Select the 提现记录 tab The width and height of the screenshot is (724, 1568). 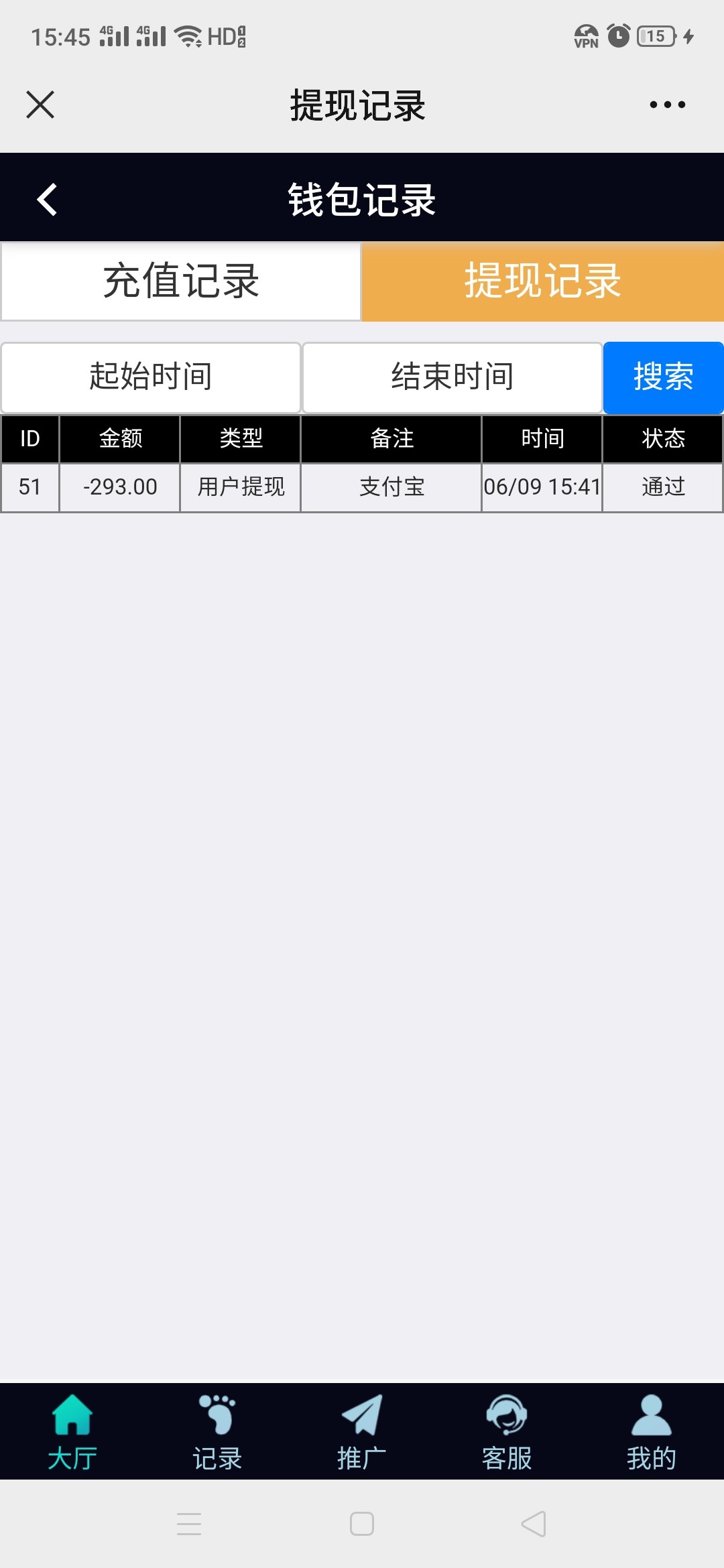click(542, 281)
